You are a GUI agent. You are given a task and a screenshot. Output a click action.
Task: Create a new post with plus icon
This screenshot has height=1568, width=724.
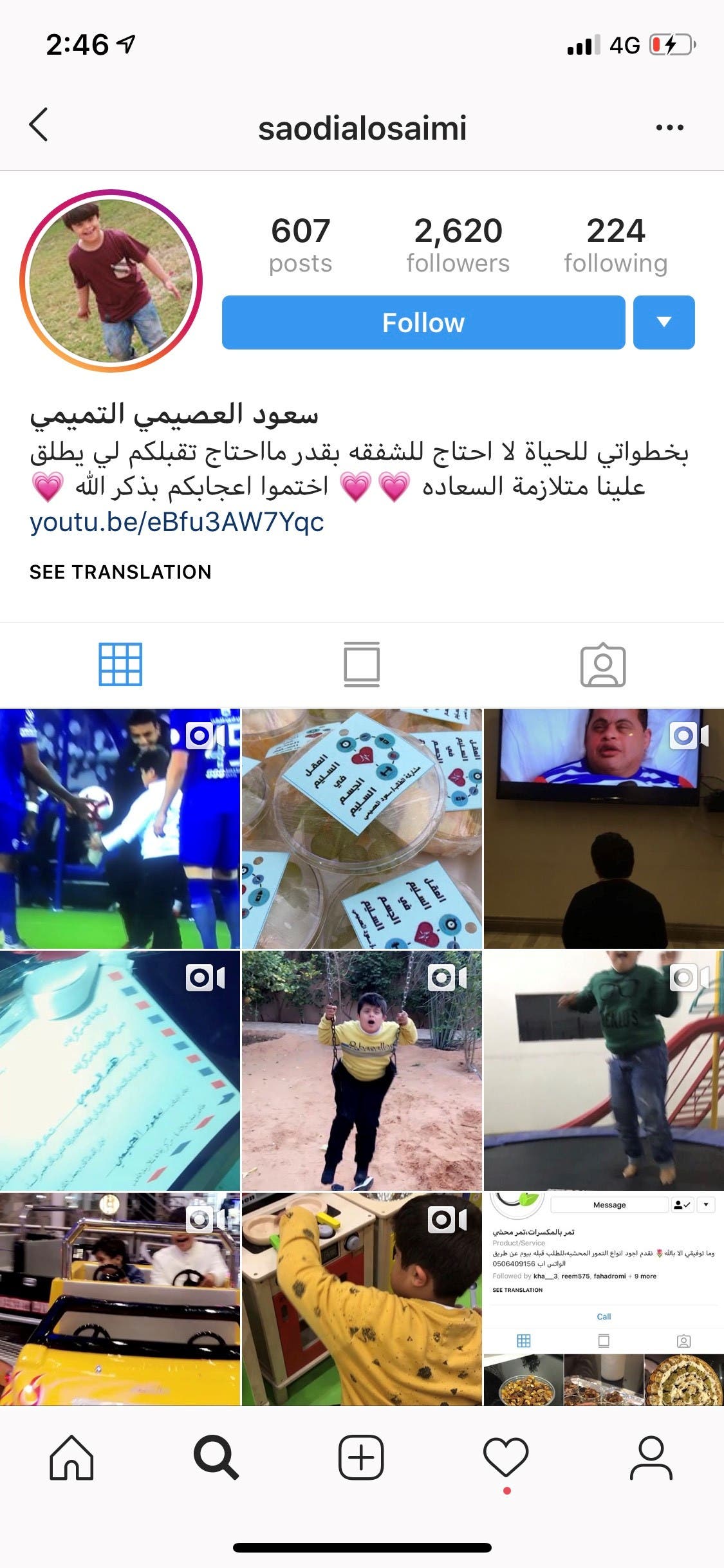tap(361, 1457)
